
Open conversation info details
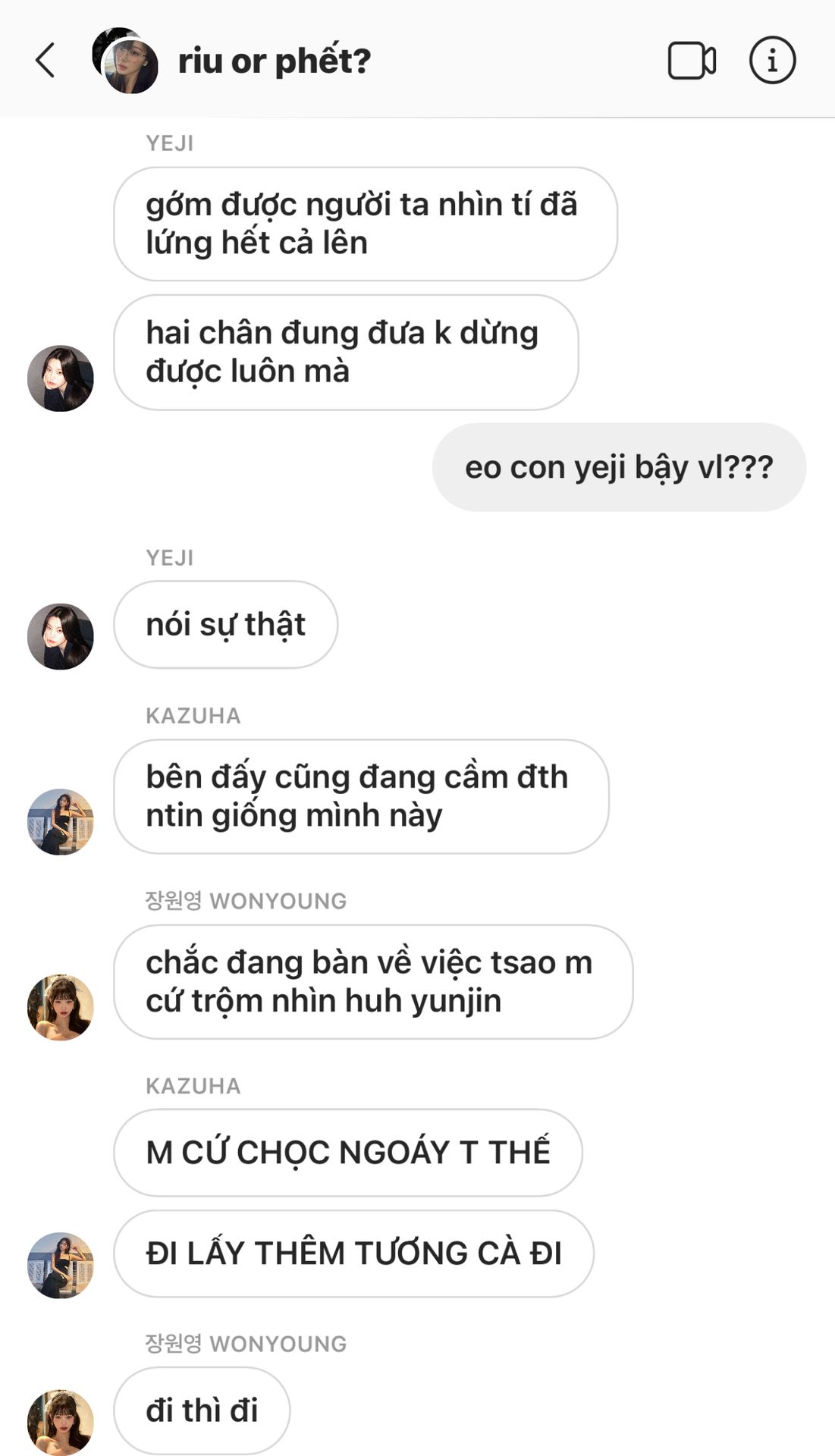(x=772, y=61)
